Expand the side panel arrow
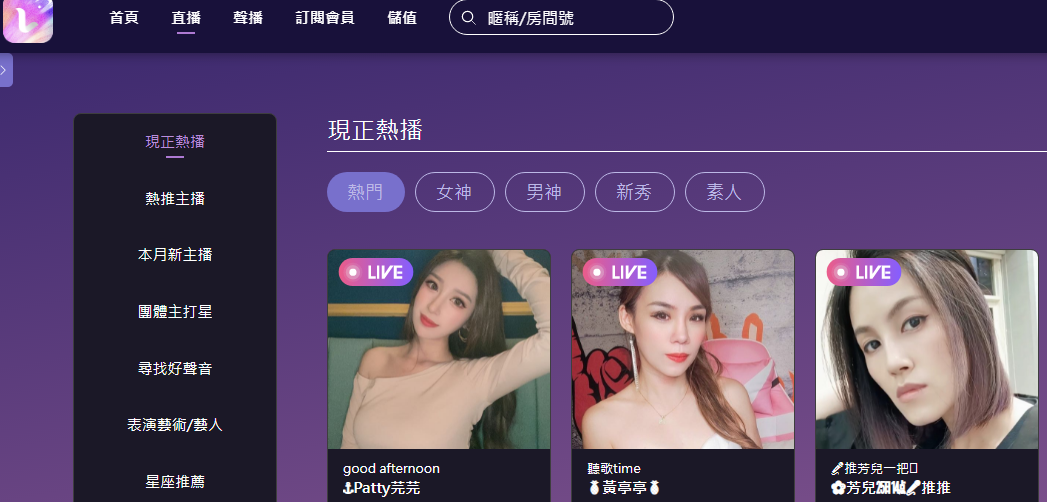This screenshot has height=502, width=1047. click(5, 70)
